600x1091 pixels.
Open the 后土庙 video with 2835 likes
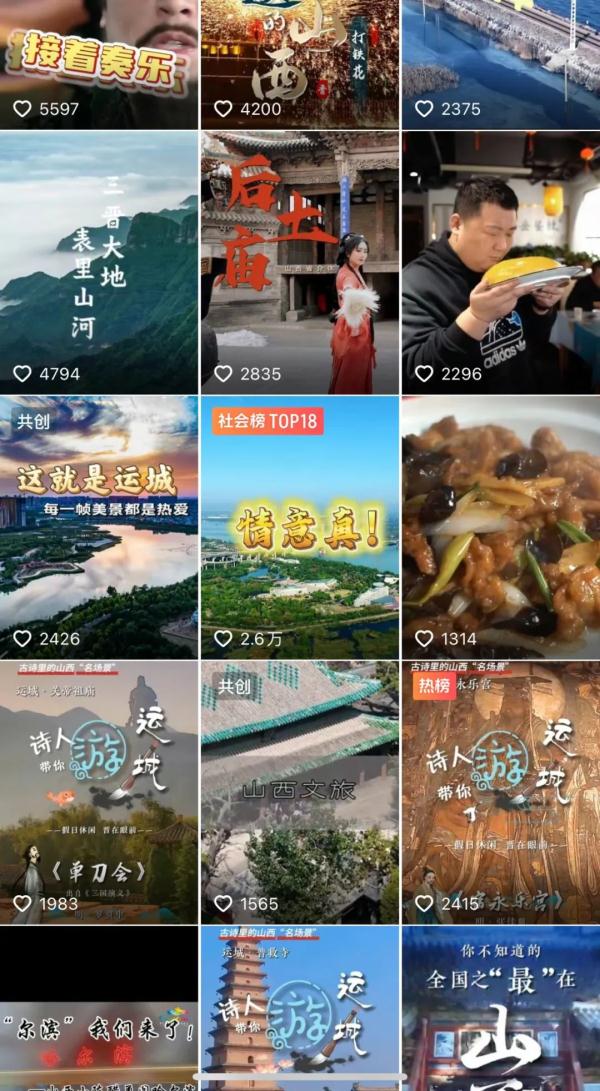click(x=299, y=260)
